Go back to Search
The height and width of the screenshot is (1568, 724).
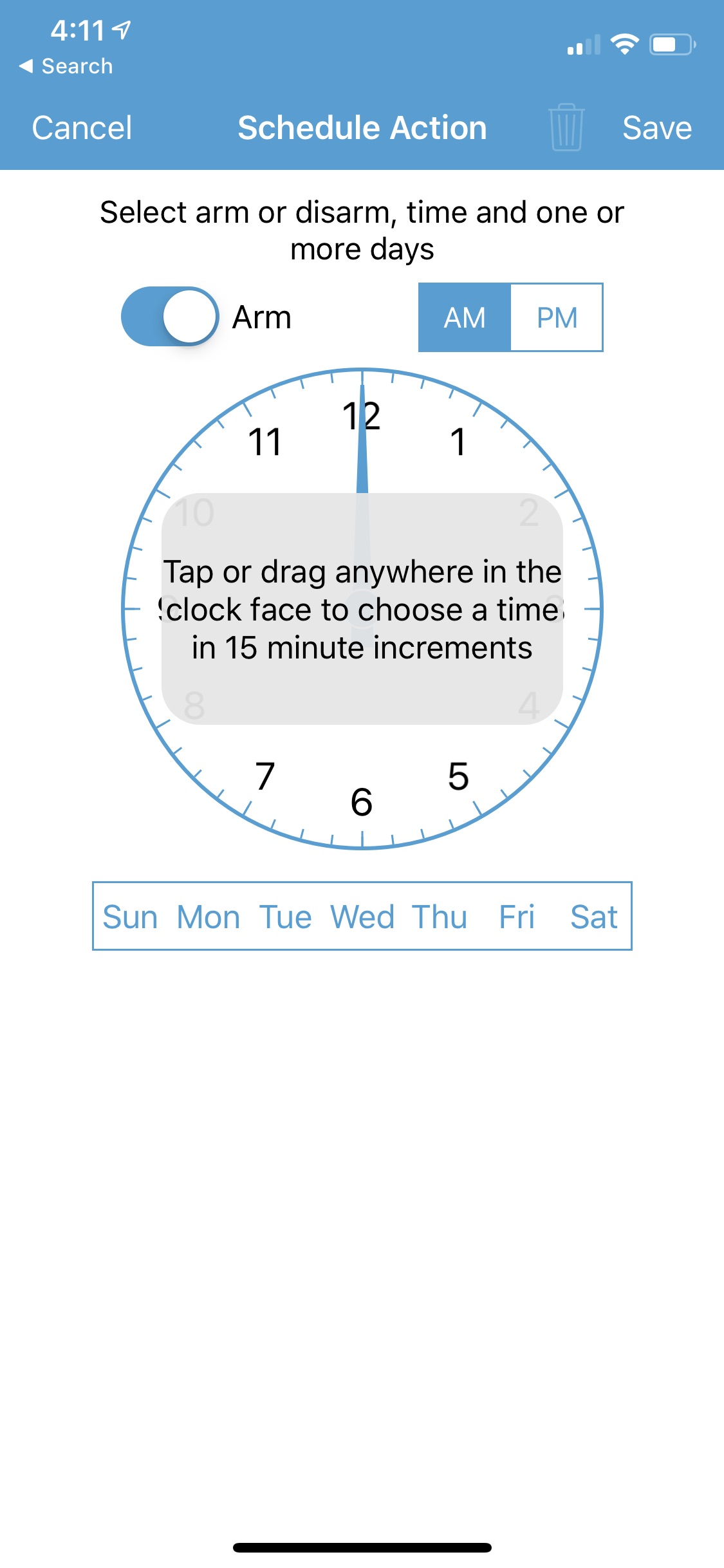tap(66, 66)
